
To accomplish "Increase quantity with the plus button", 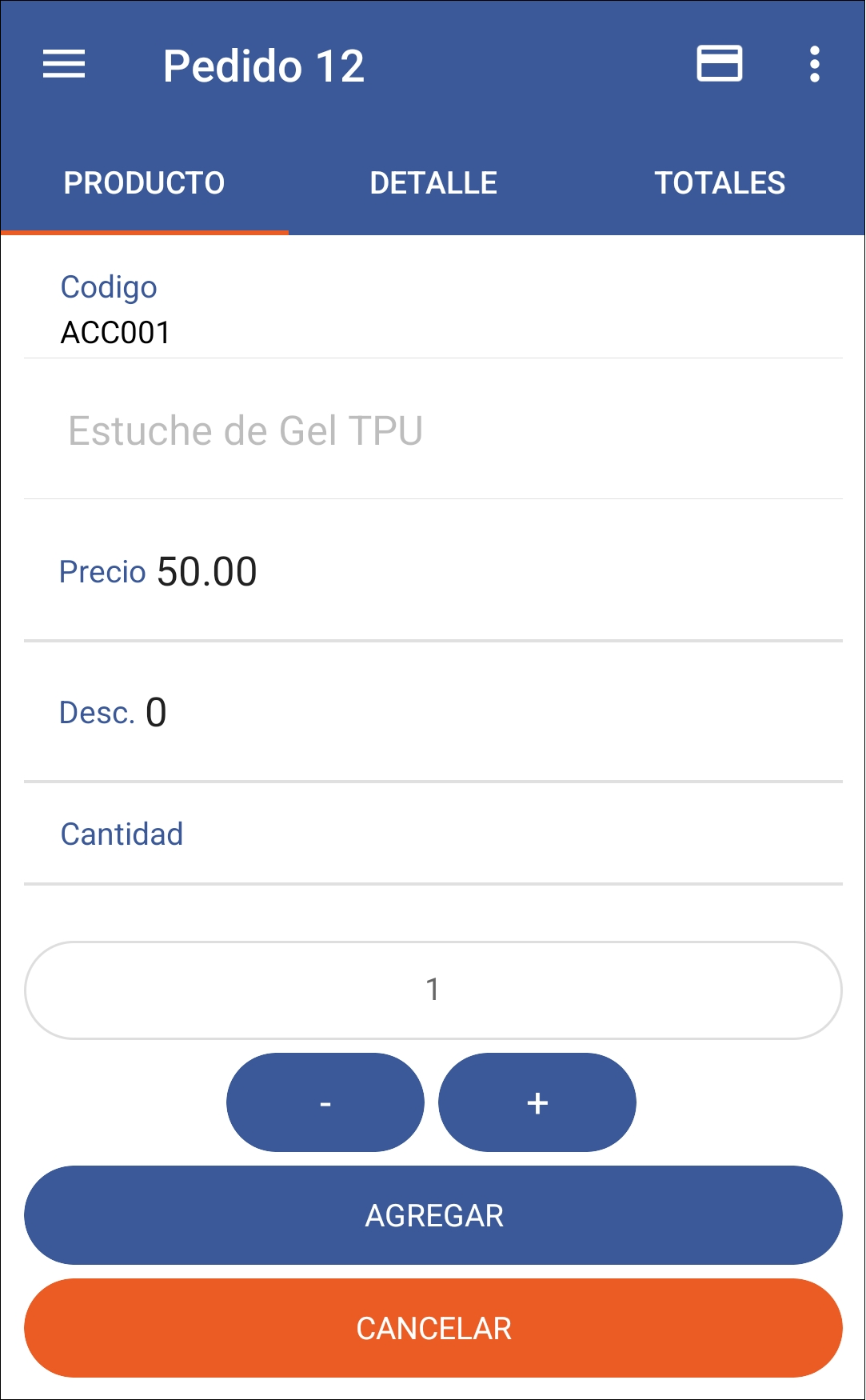I will point(537,1102).
